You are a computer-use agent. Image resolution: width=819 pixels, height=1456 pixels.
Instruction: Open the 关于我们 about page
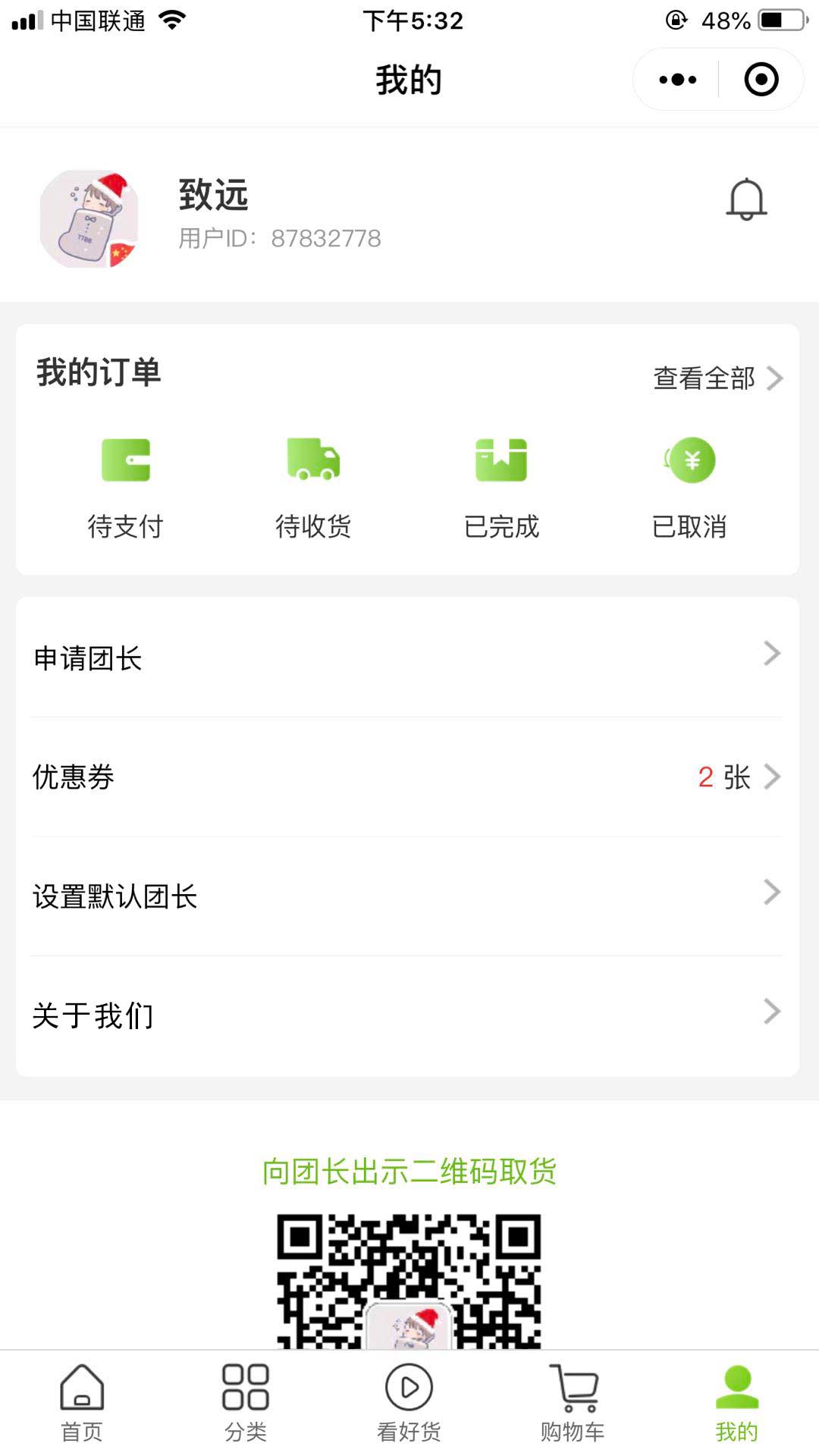407,1015
